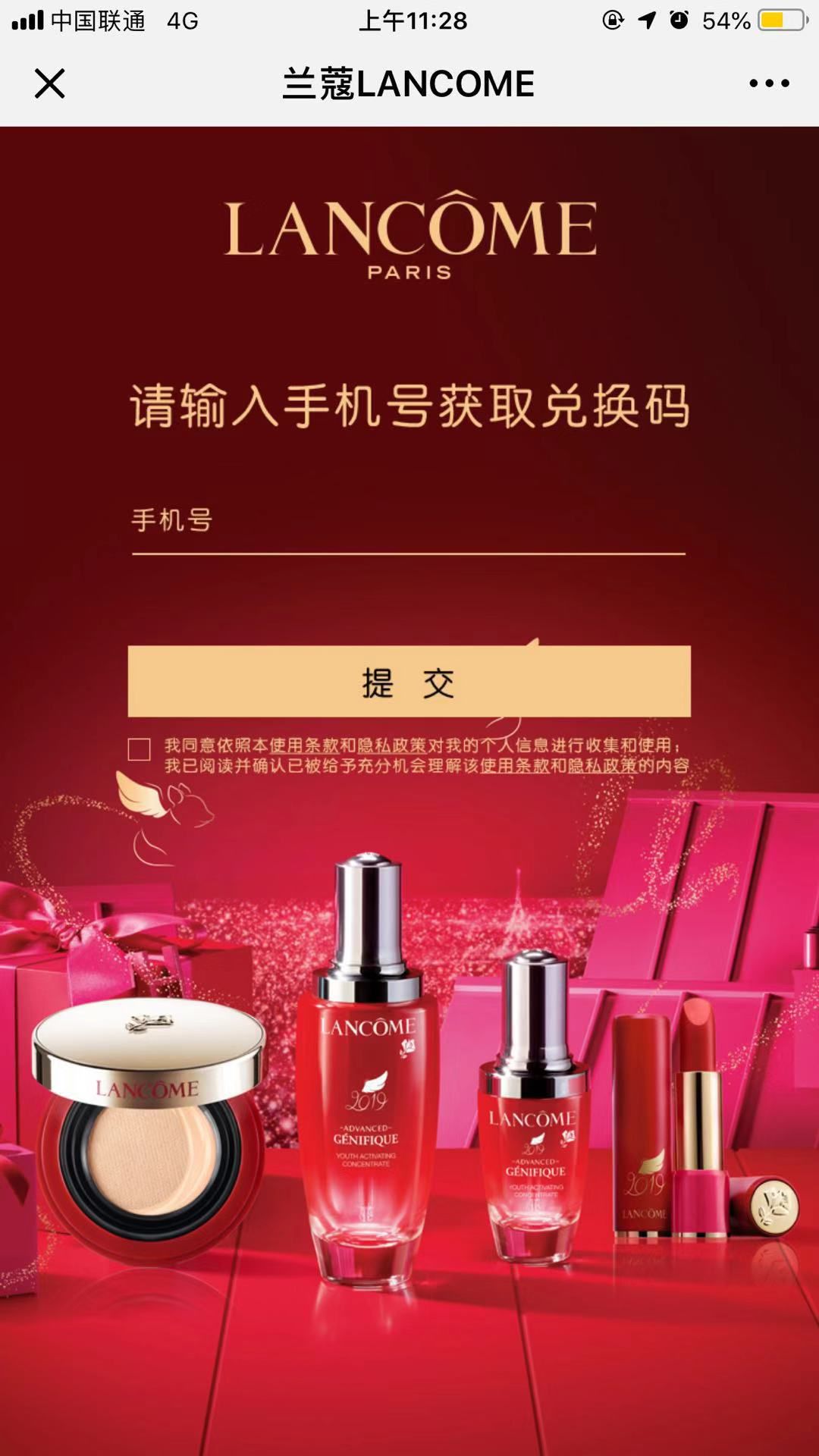819x1456 pixels.
Task: Check the privacy agreement checkbox
Action: click(x=140, y=749)
